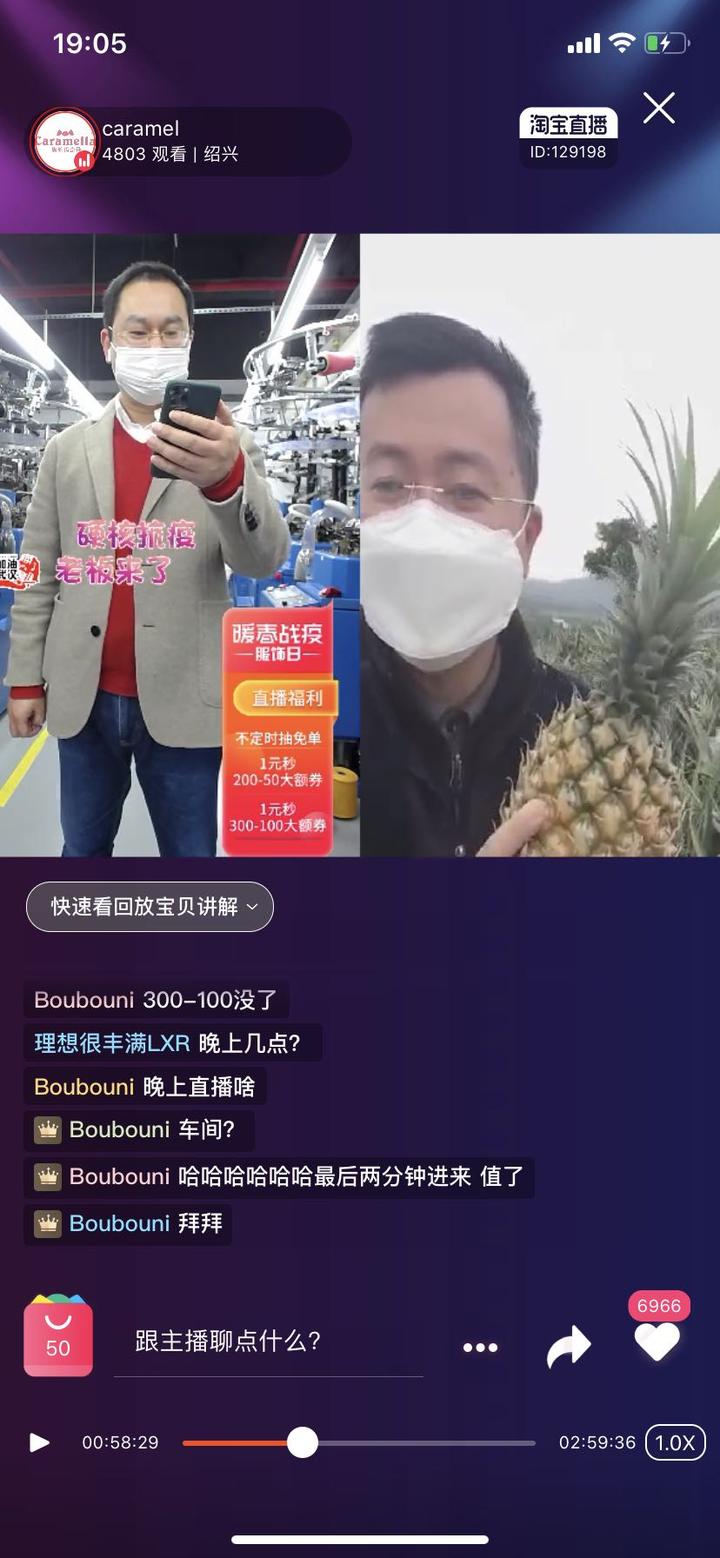The image size is (720, 1558).
Task: Share this live stream
Action: pyautogui.click(x=568, y=1347)
